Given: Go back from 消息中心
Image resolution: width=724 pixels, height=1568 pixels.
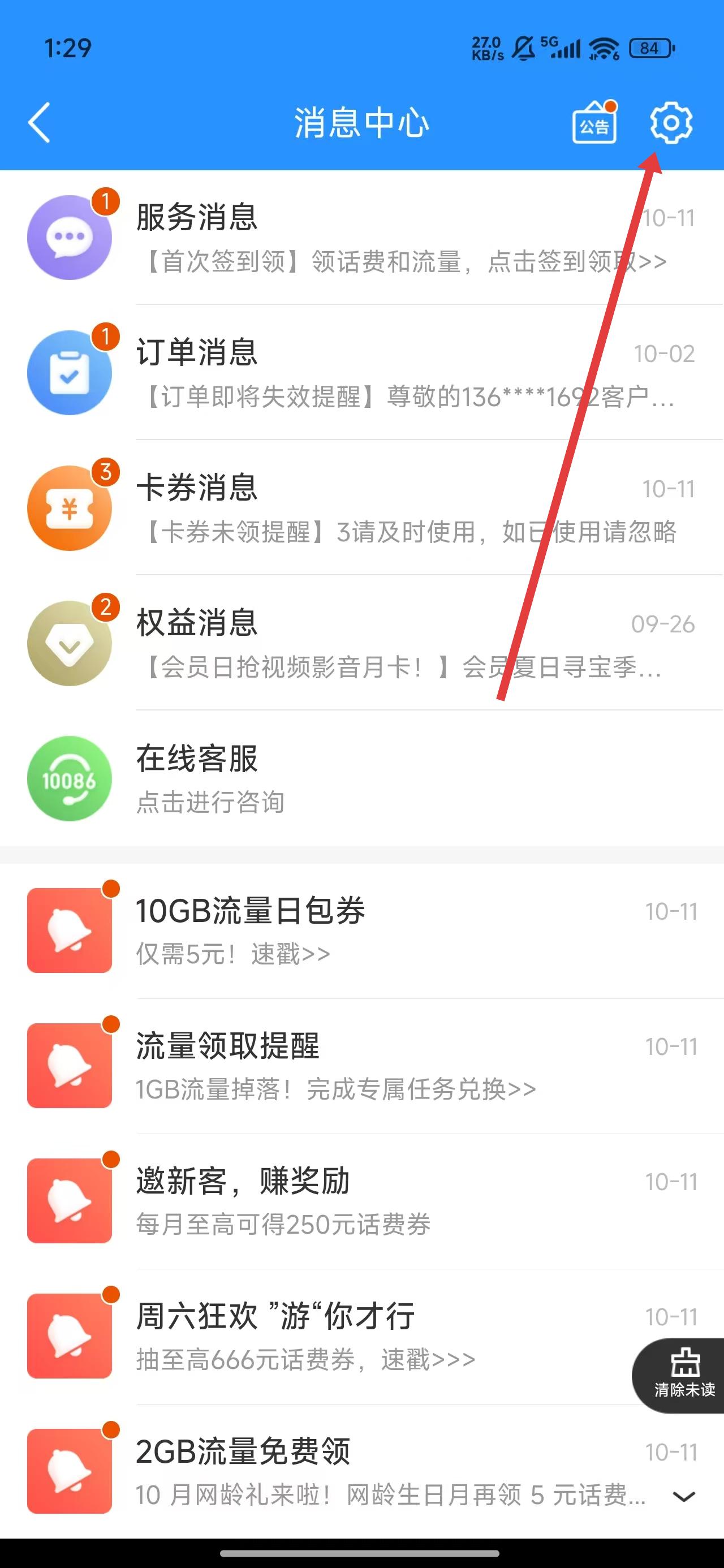Looking at the screenshot, I should coord(40,123).
